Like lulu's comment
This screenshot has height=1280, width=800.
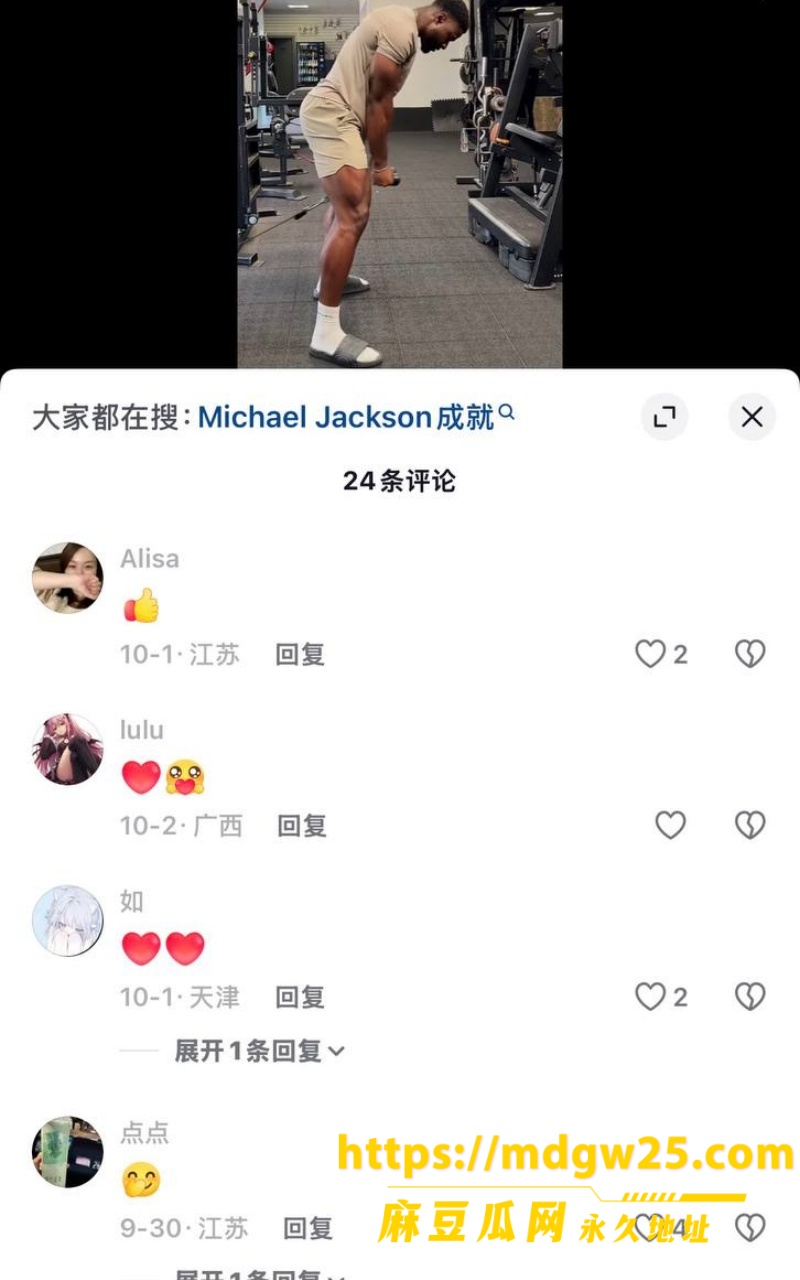click(x=670, y=825)
